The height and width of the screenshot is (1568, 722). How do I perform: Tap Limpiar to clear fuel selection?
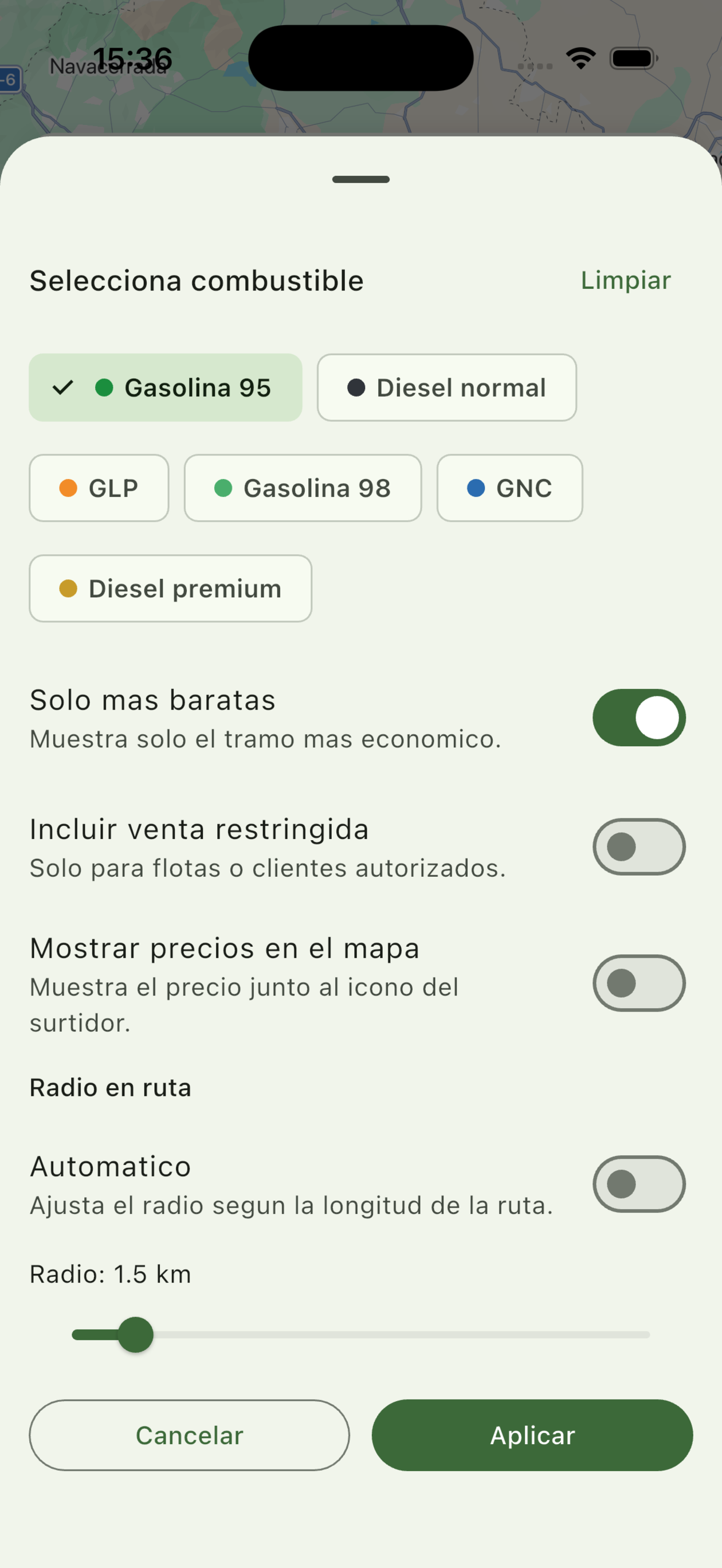[x=626, y=280]
